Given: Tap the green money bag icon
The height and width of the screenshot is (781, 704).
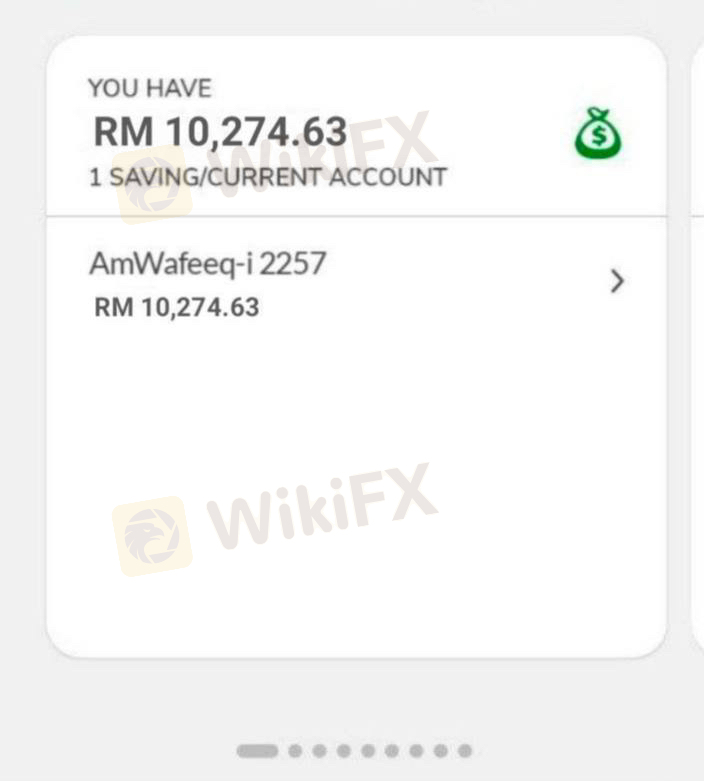Looking at the screenshot, I should (597, 134).
